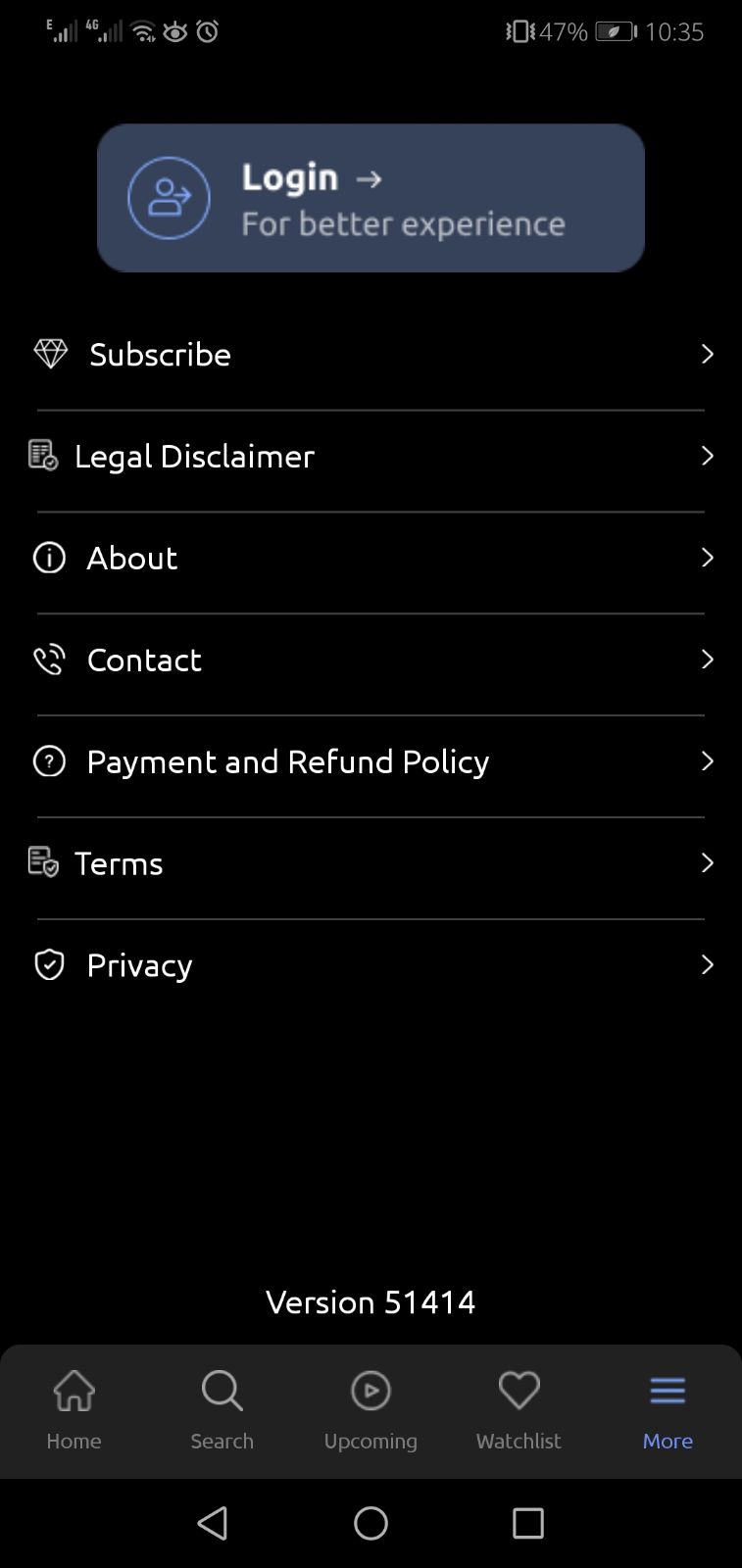Tap the Login card for better experience

pyautogui.click(x=371, y=198)
